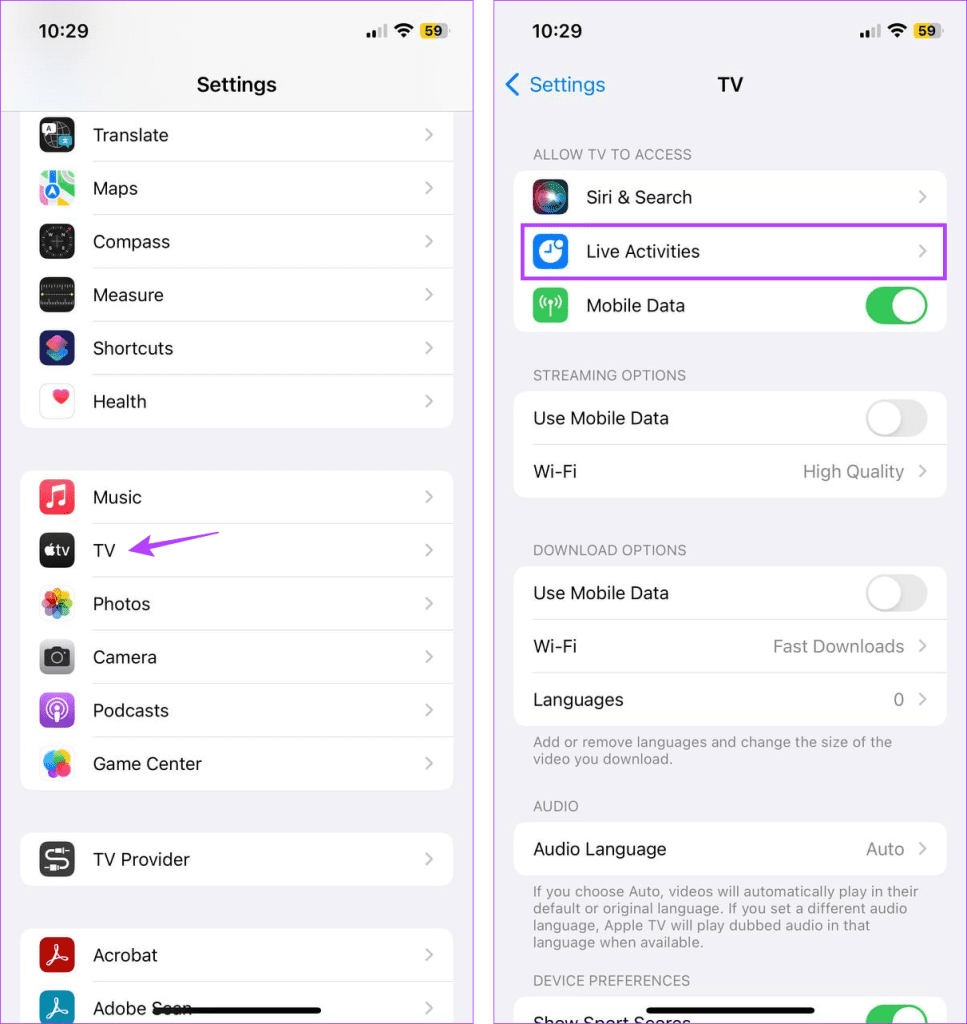
Task: Go back to Settings from TV page
Action: 554,85
